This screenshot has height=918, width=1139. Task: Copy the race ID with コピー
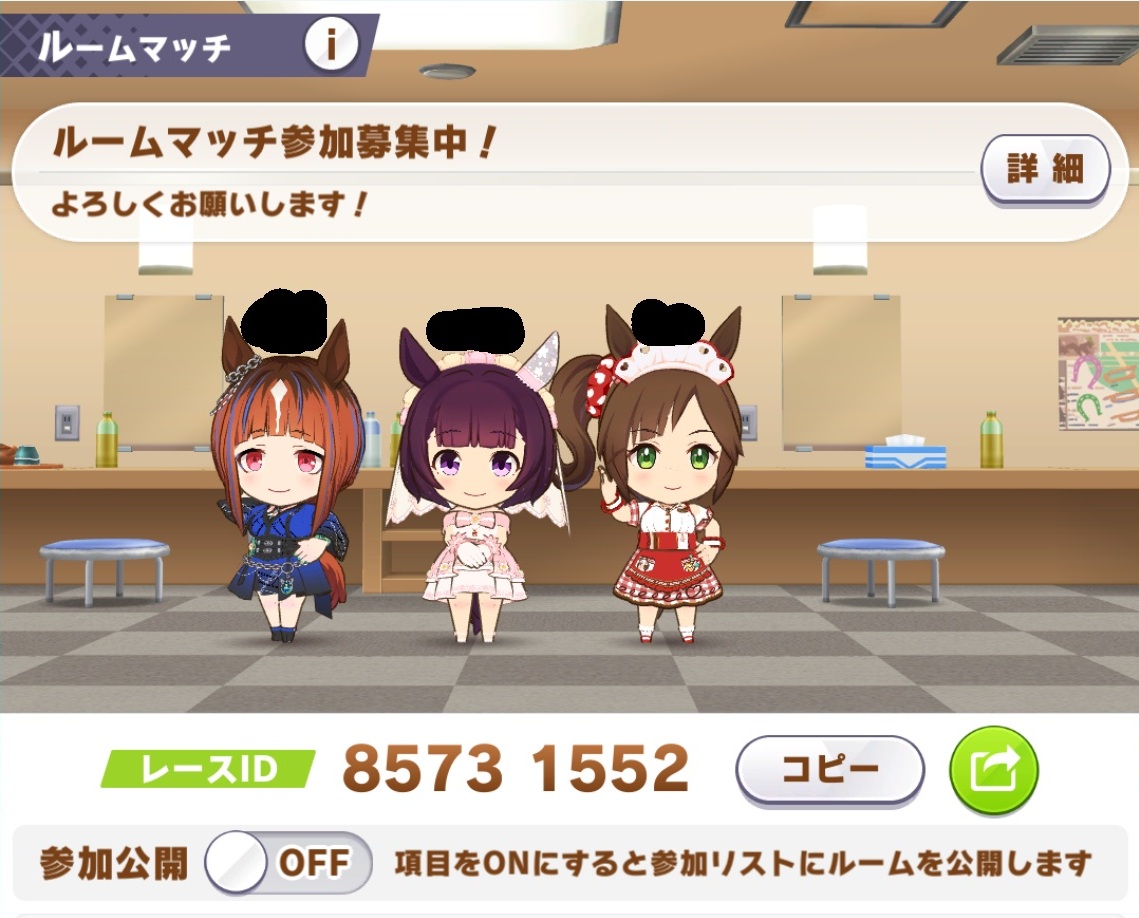[829, 769]
